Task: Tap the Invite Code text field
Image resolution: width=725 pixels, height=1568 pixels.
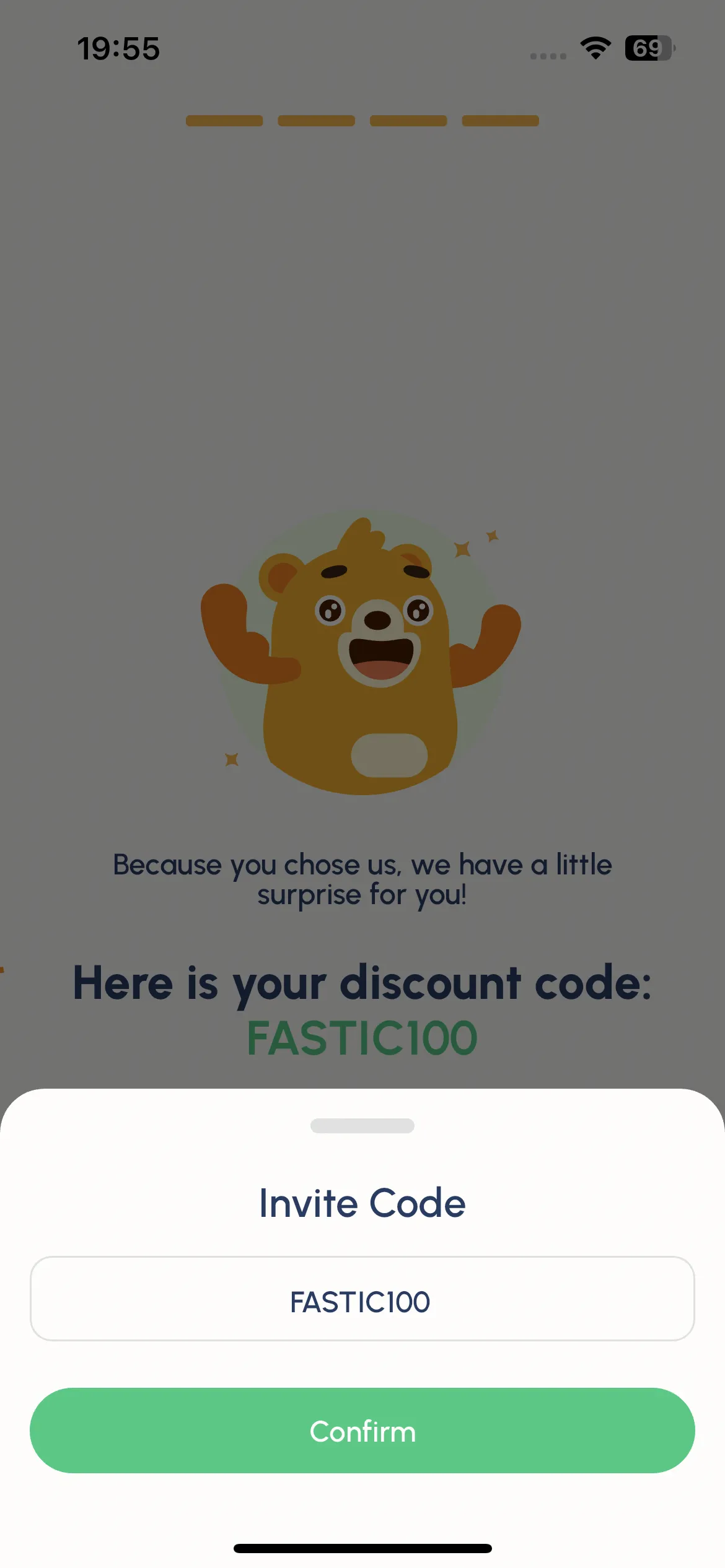Action: coord(362,1299)
